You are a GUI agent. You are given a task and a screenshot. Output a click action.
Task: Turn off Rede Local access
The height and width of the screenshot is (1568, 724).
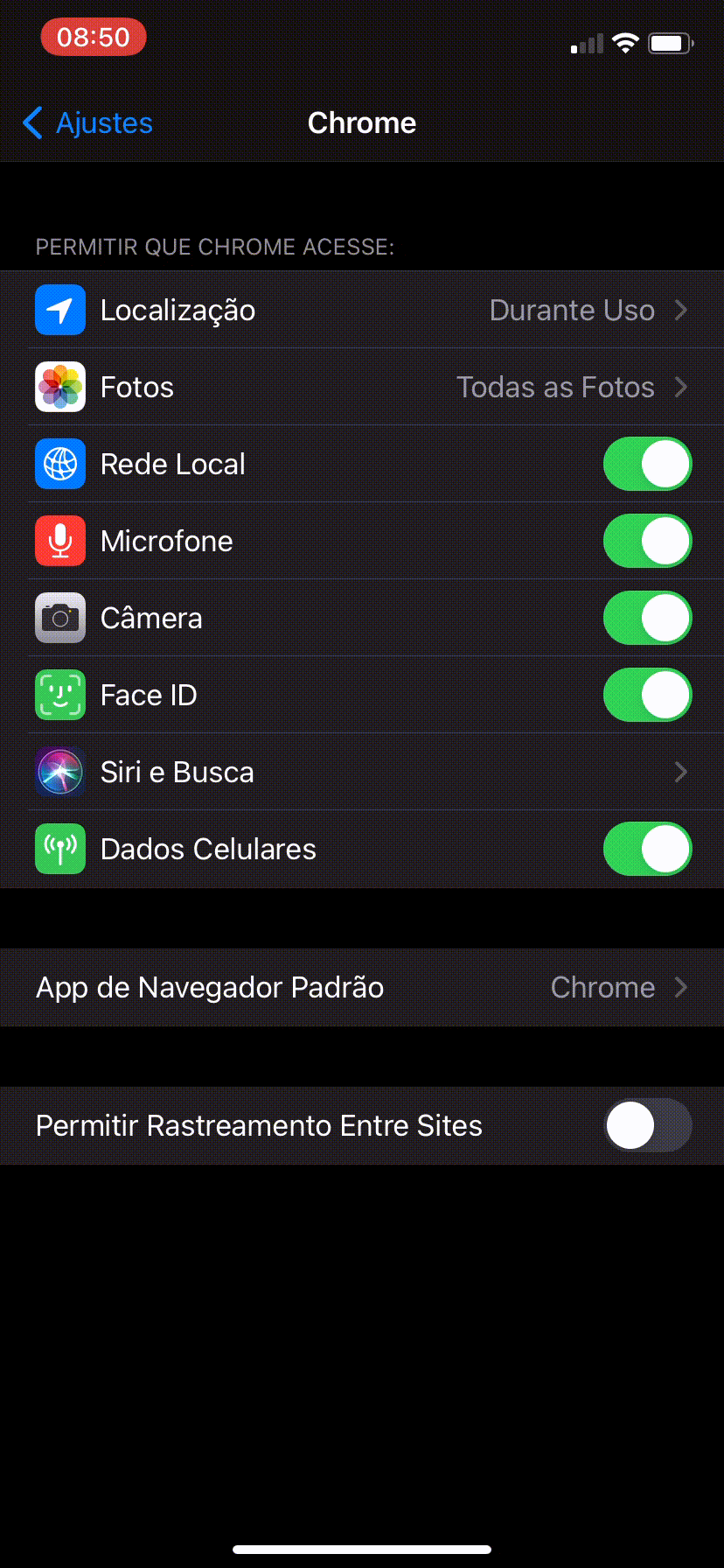[647, 465]
